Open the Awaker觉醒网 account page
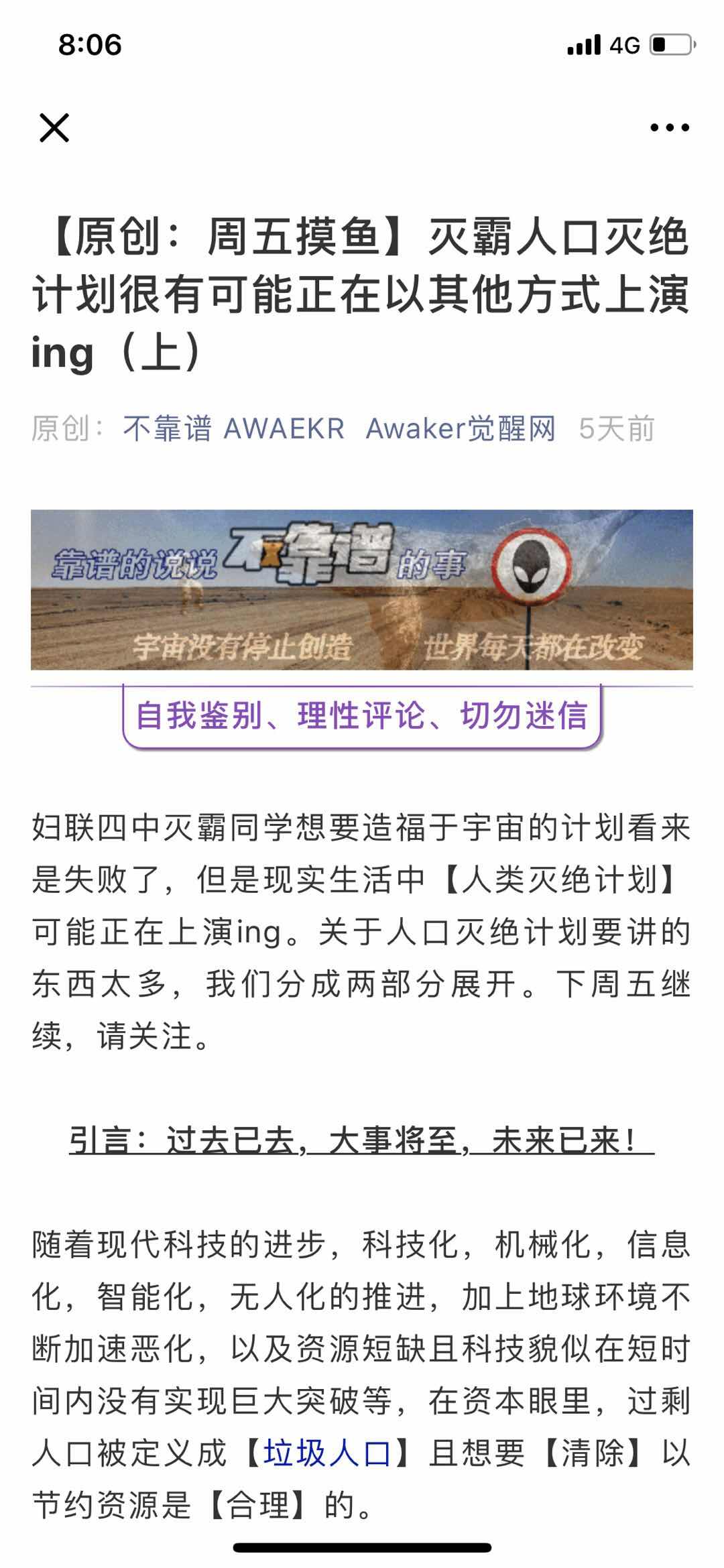The width and height of the screenshot is (724, 1568). tap(461, 428)
